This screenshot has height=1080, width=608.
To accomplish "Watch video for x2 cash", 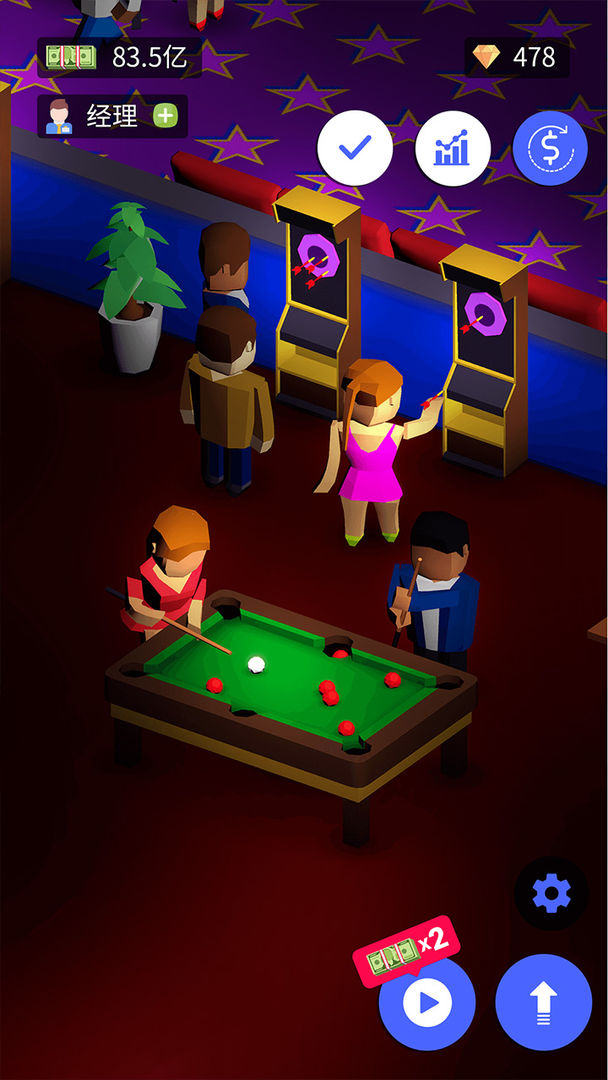I will tap(427, 1001).
